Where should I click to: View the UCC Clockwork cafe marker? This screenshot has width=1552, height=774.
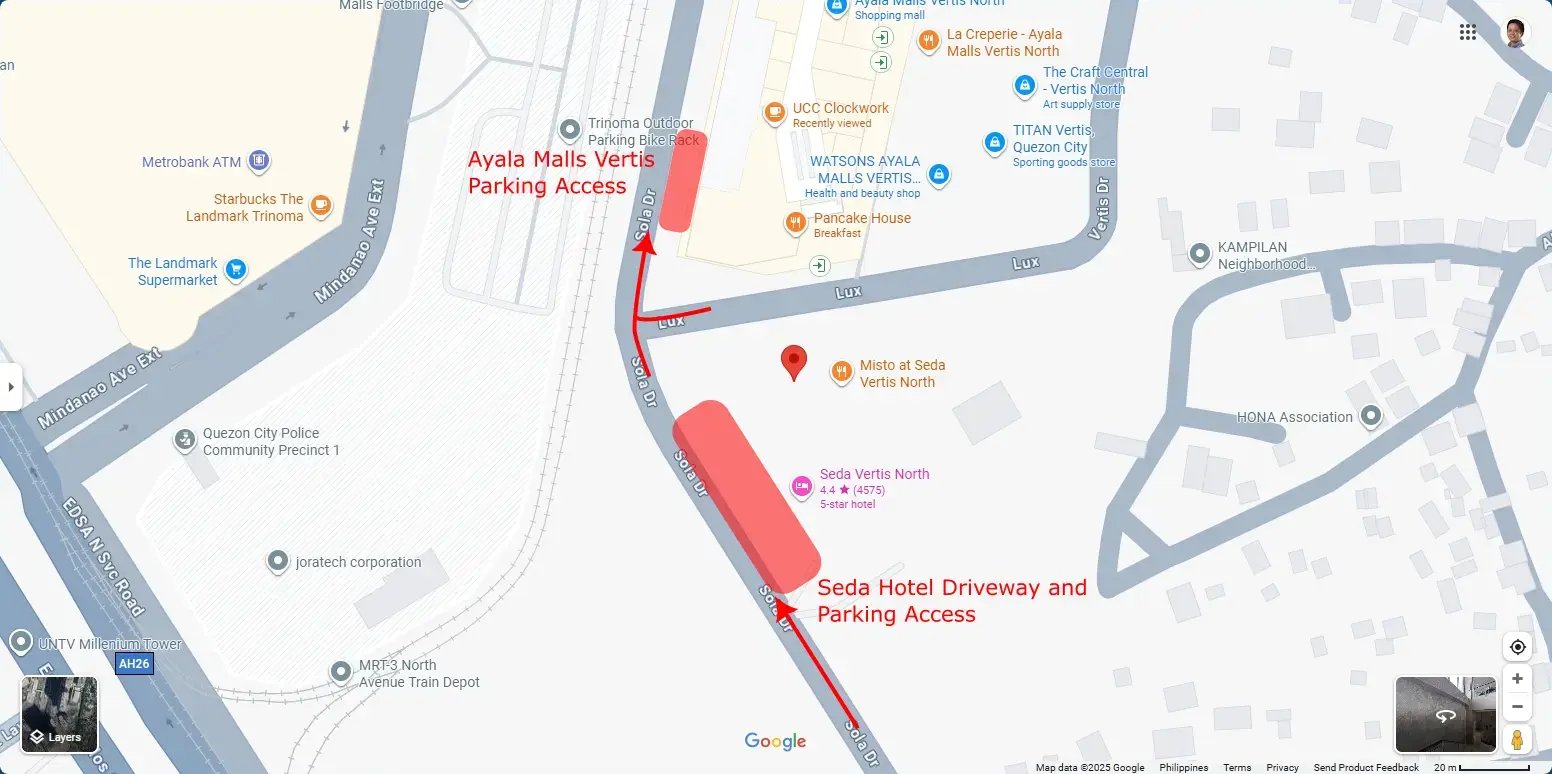click(774, 113)
